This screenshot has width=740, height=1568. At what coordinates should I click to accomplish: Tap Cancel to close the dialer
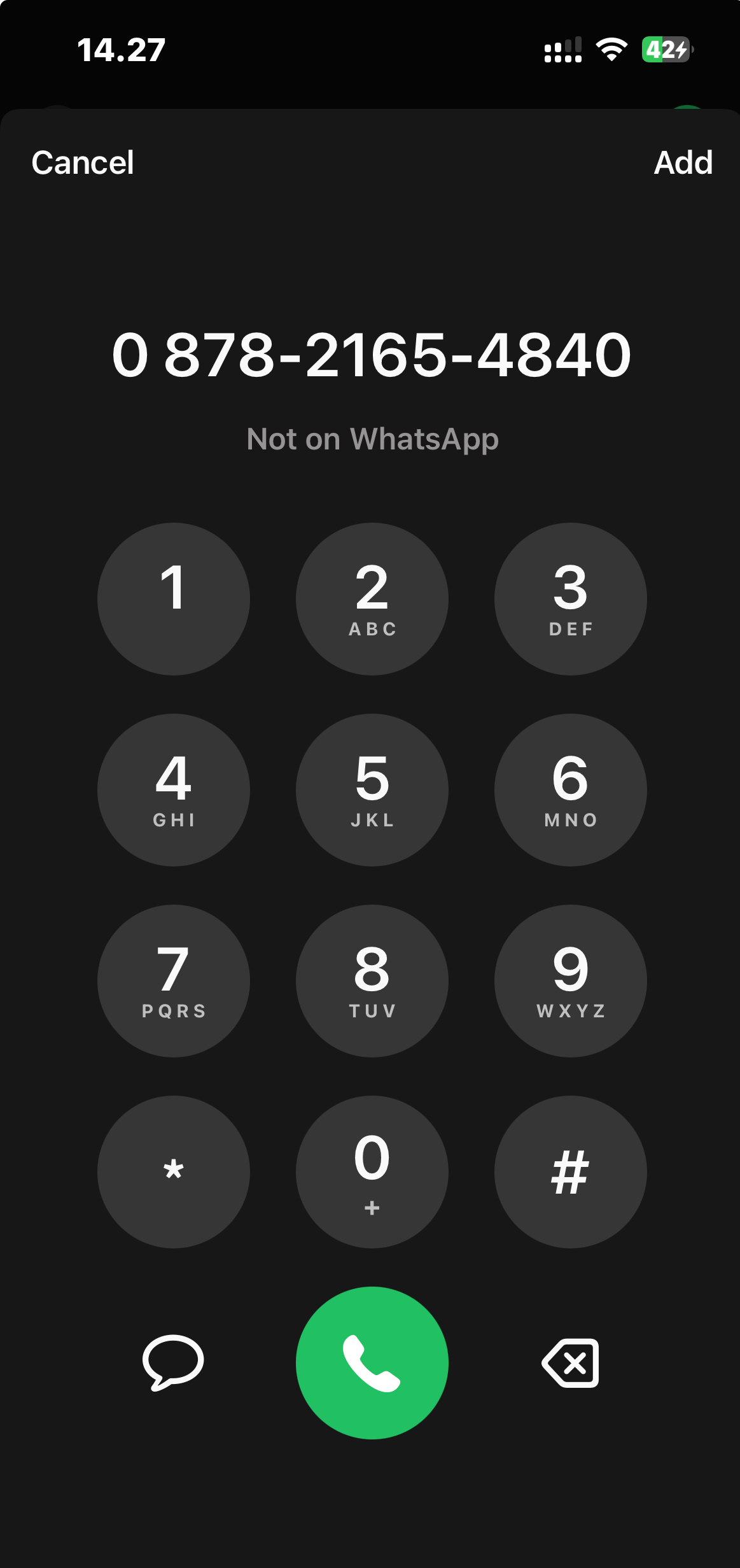[83, 162]
